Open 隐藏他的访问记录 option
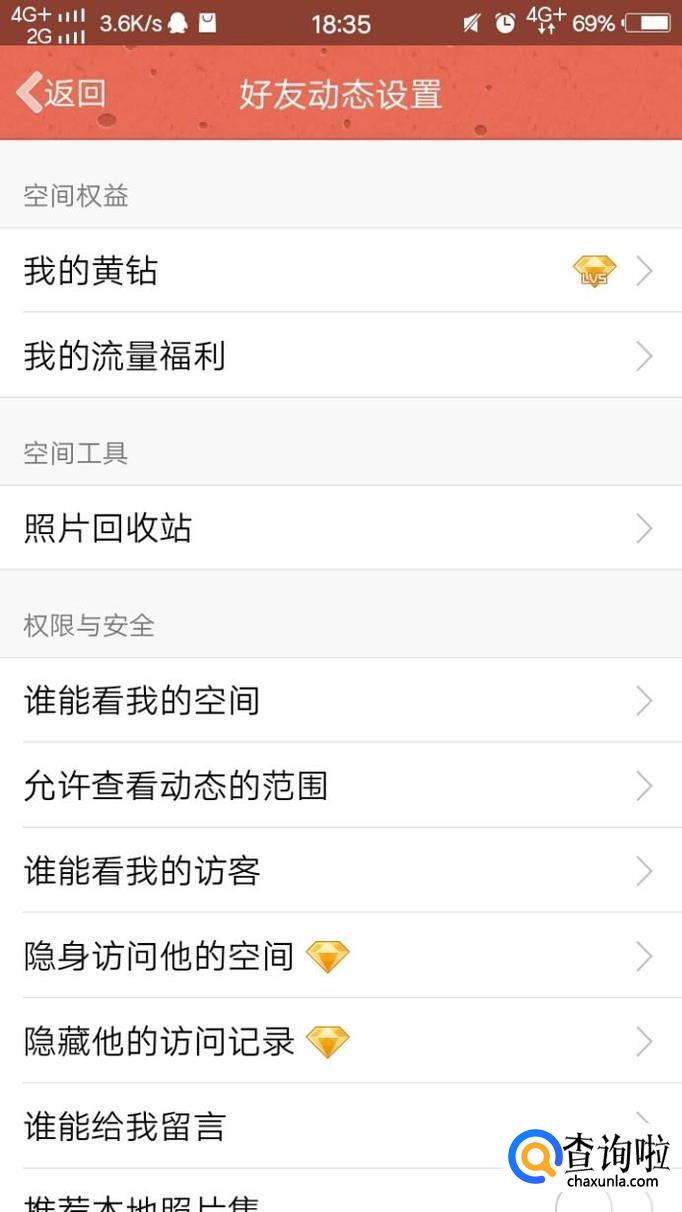Image resolution: width=682 pixels, height=1212 pixels. (340, 1042)
